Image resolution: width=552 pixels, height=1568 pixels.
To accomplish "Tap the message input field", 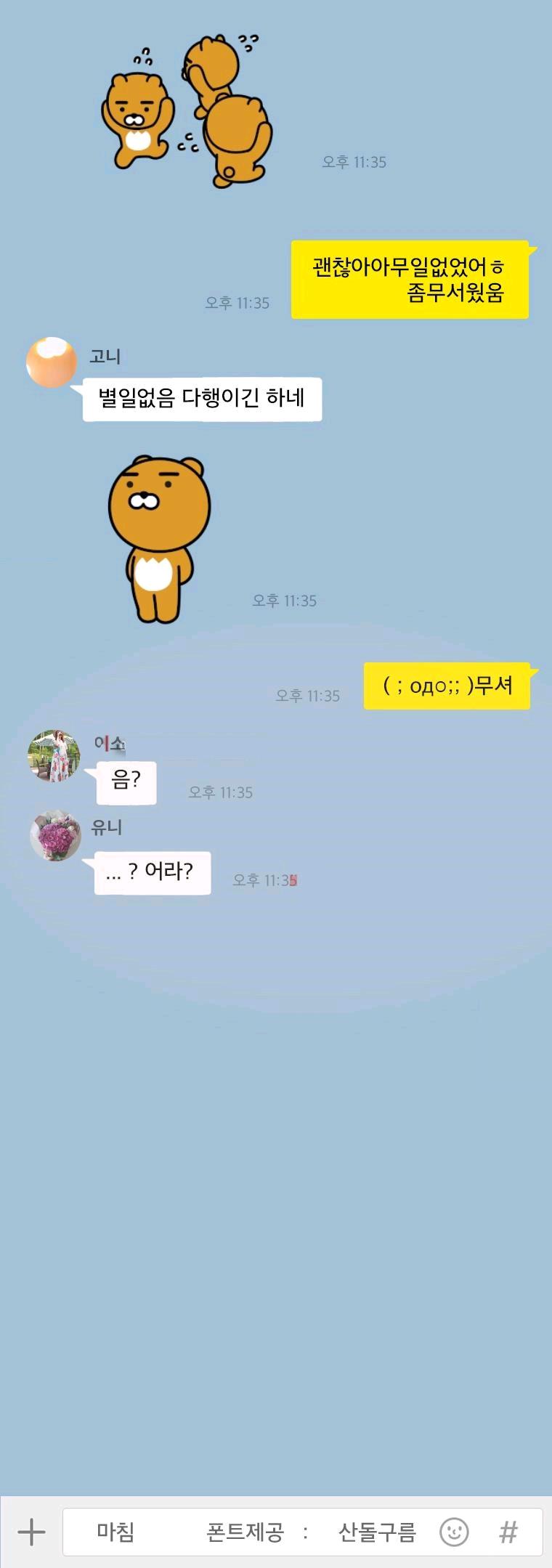I will pyautogui.click(x=247, y=1532).
